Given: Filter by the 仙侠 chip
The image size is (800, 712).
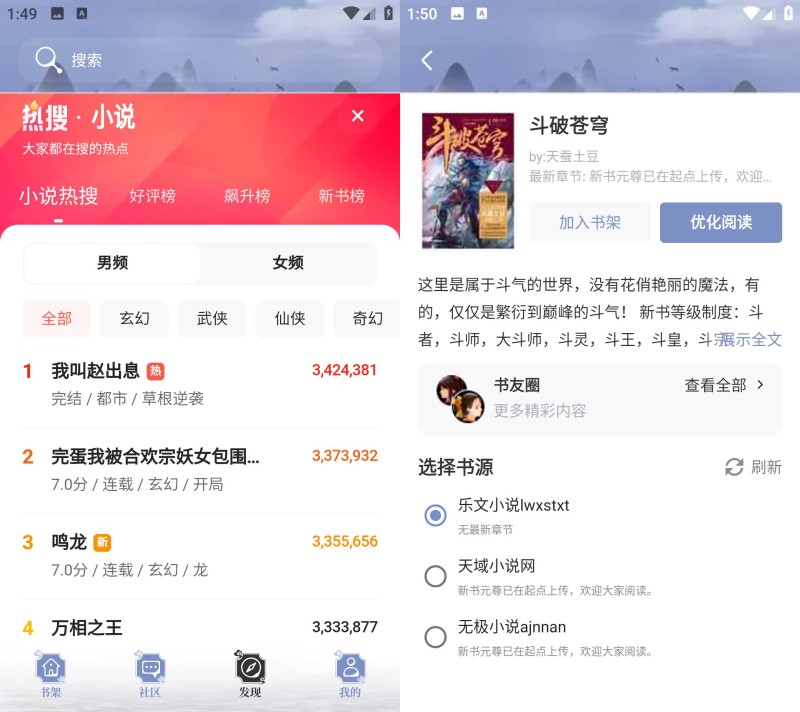Looking at the screenshot, I should (289, 319).
